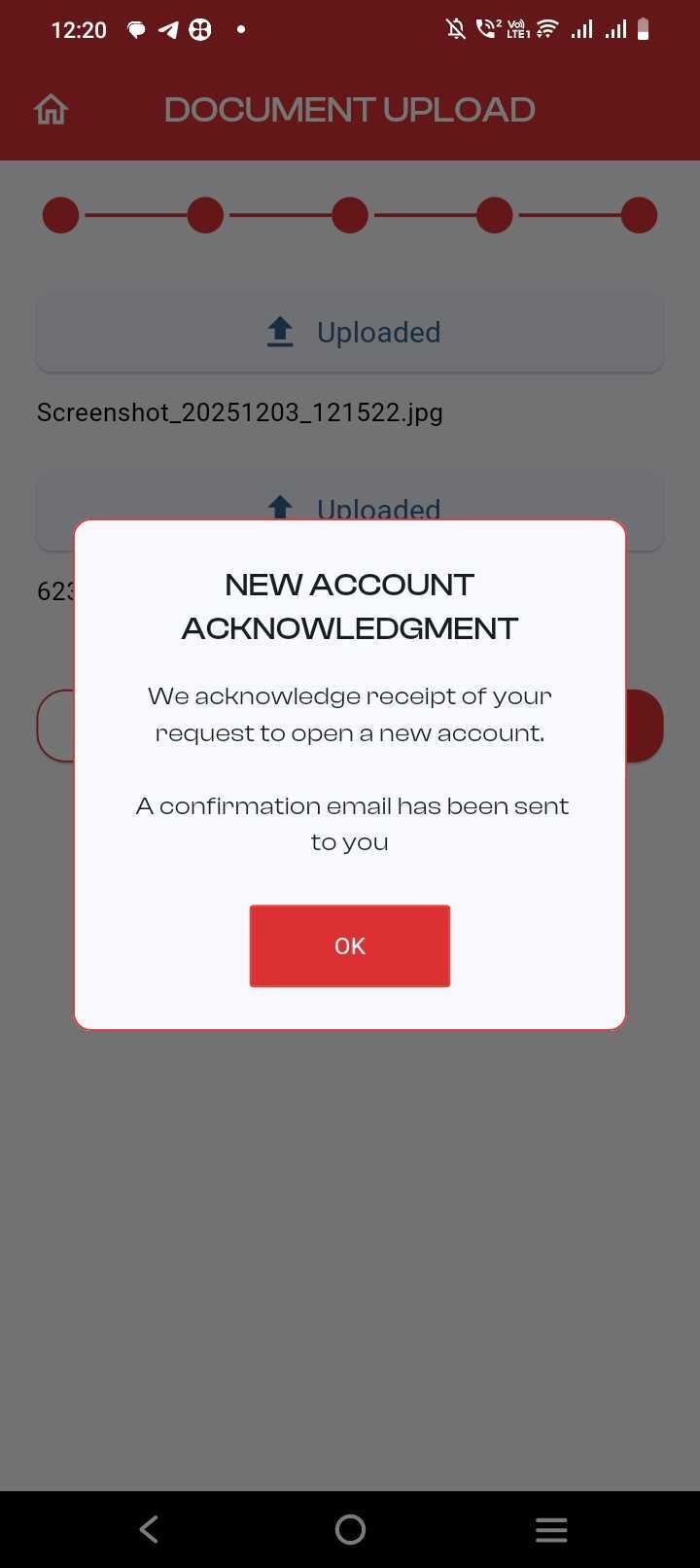Tap the system back button

[149, 1529]
